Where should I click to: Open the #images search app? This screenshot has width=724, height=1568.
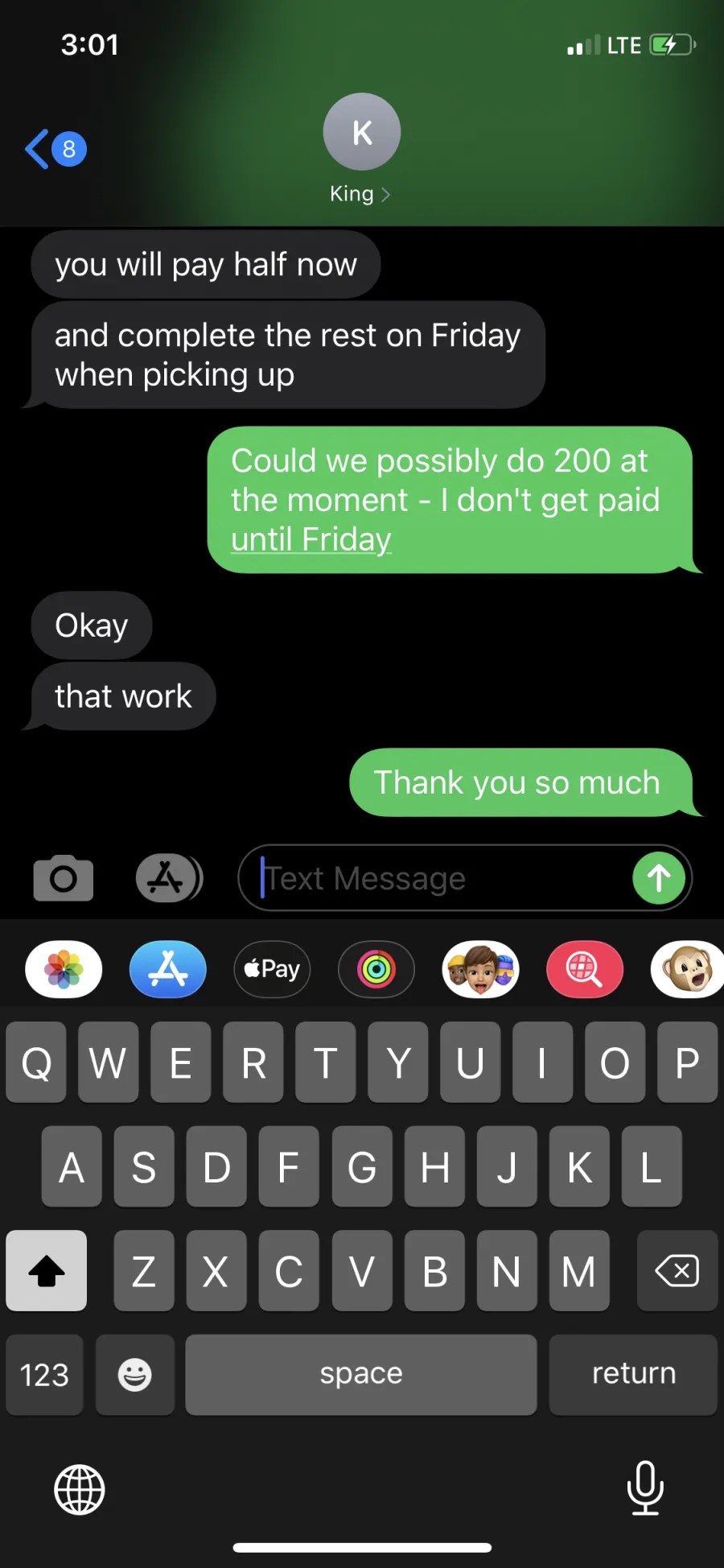click(585, 969)
